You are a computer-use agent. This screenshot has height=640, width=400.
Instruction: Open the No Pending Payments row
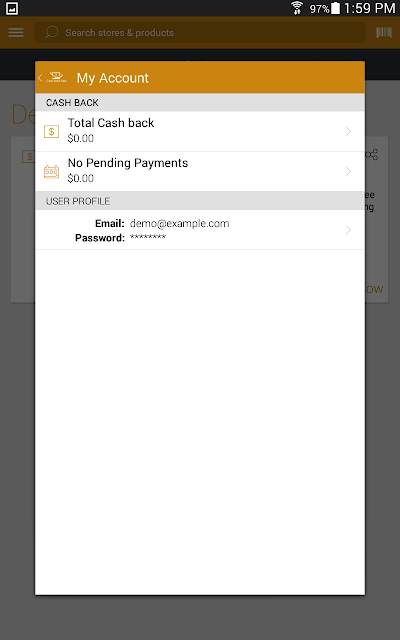tap(200, 171)
